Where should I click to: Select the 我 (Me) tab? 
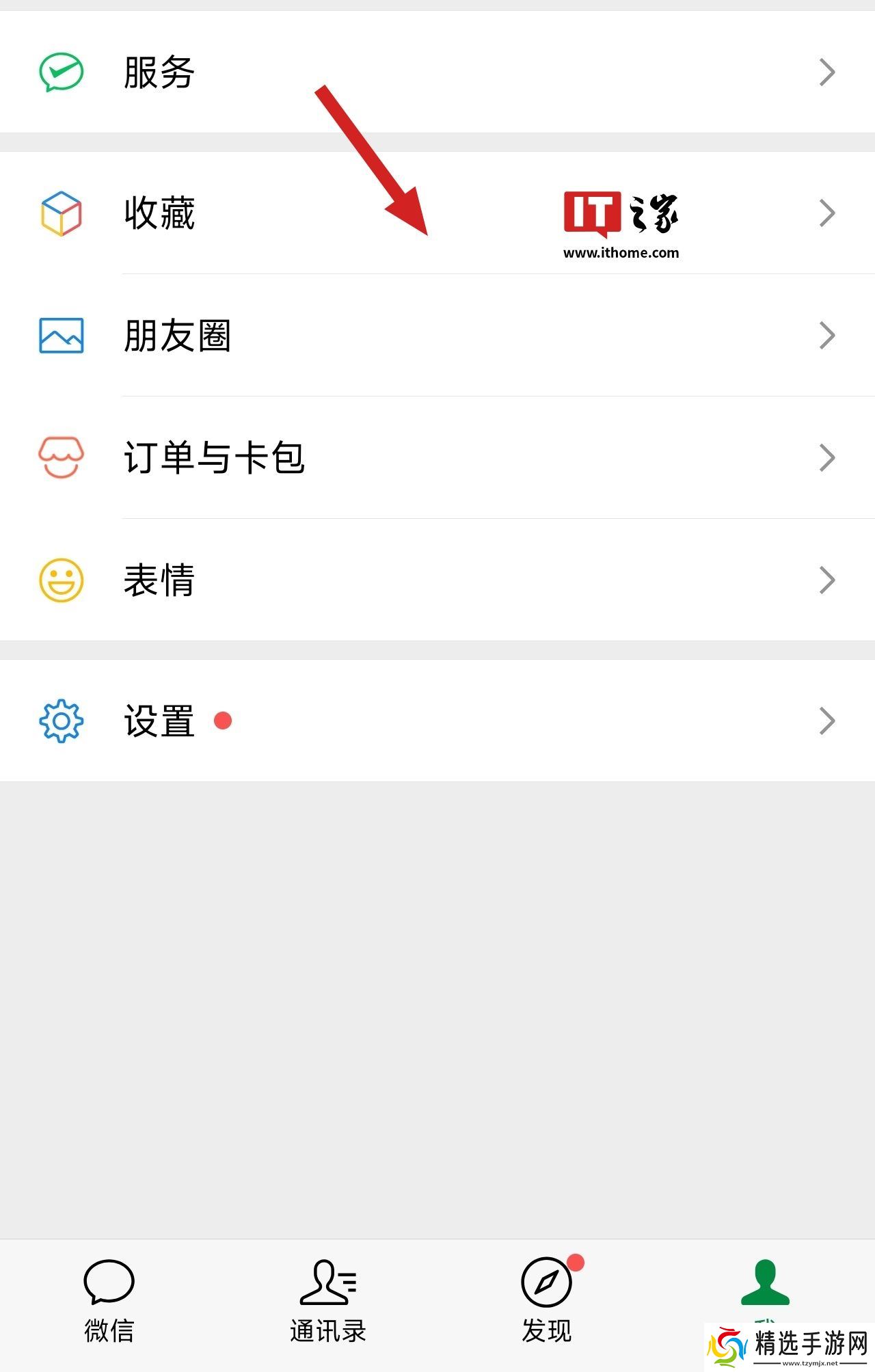pos(765,1285)
